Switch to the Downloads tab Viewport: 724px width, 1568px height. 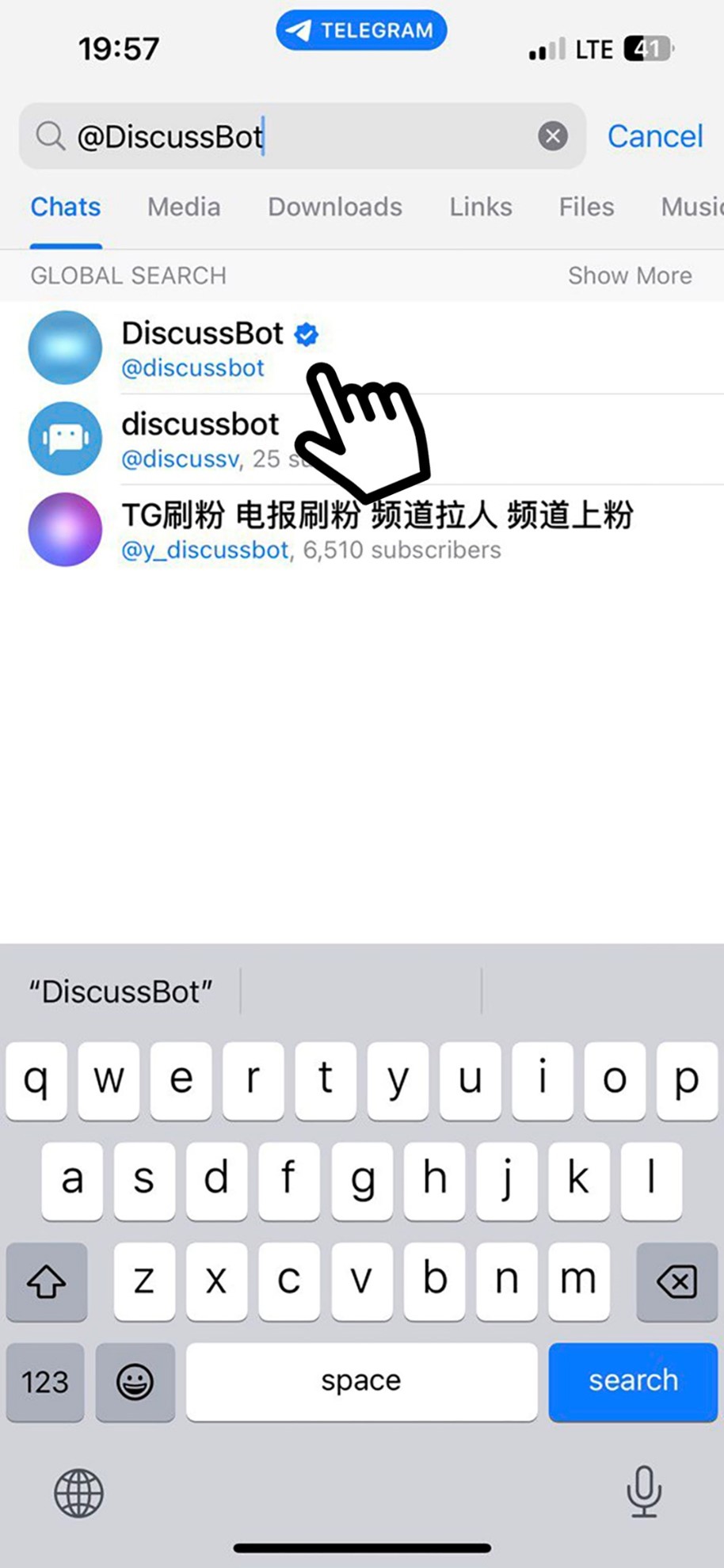click(x=334, y=207)
